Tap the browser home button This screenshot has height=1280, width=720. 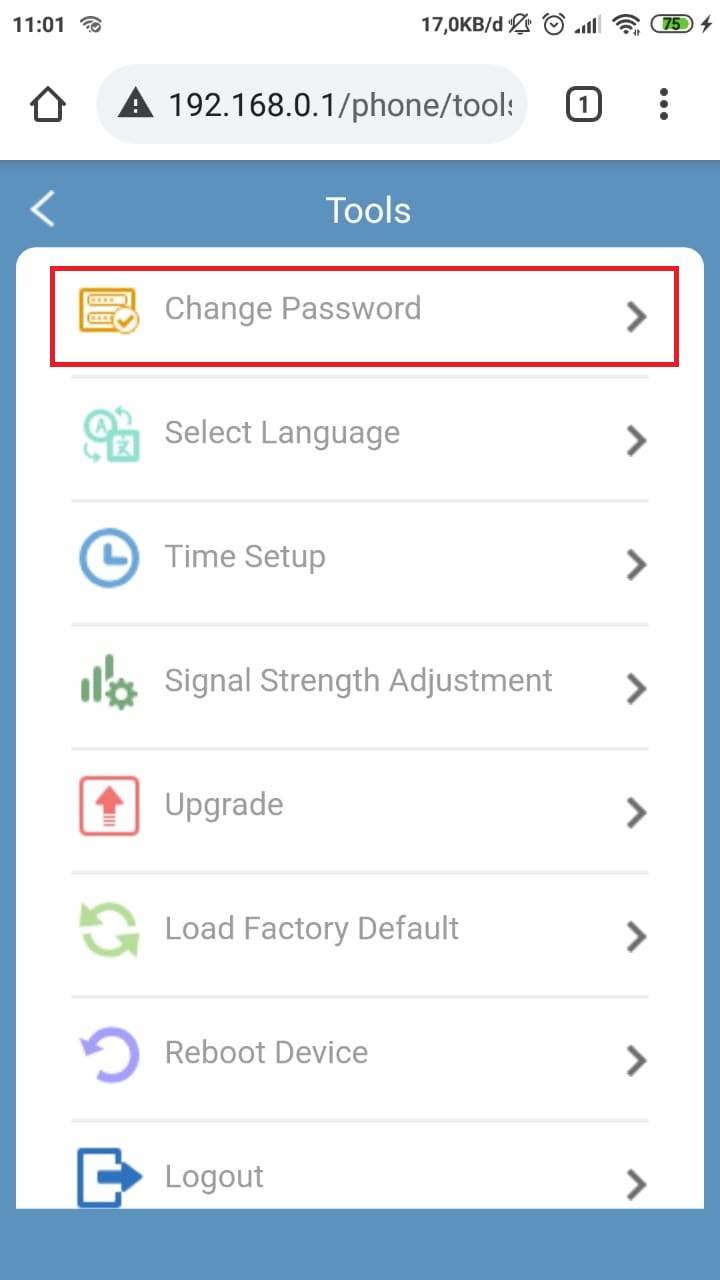pos(48,104)
